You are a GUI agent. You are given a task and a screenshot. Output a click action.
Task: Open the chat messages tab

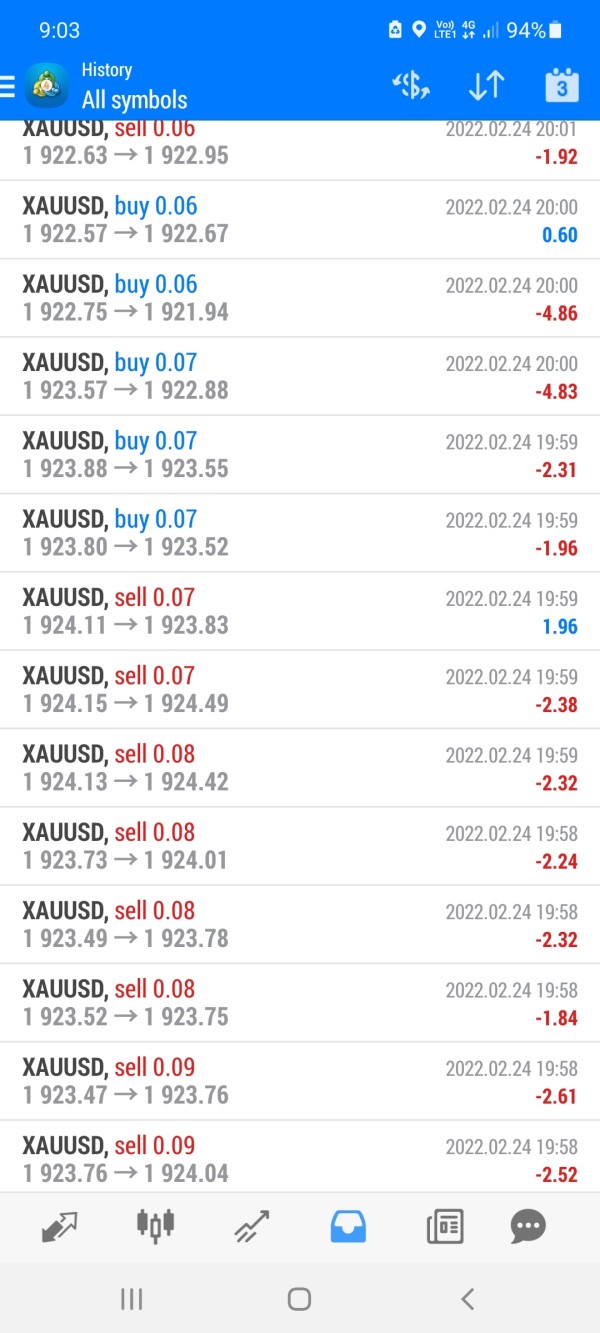coord(528,1225)
